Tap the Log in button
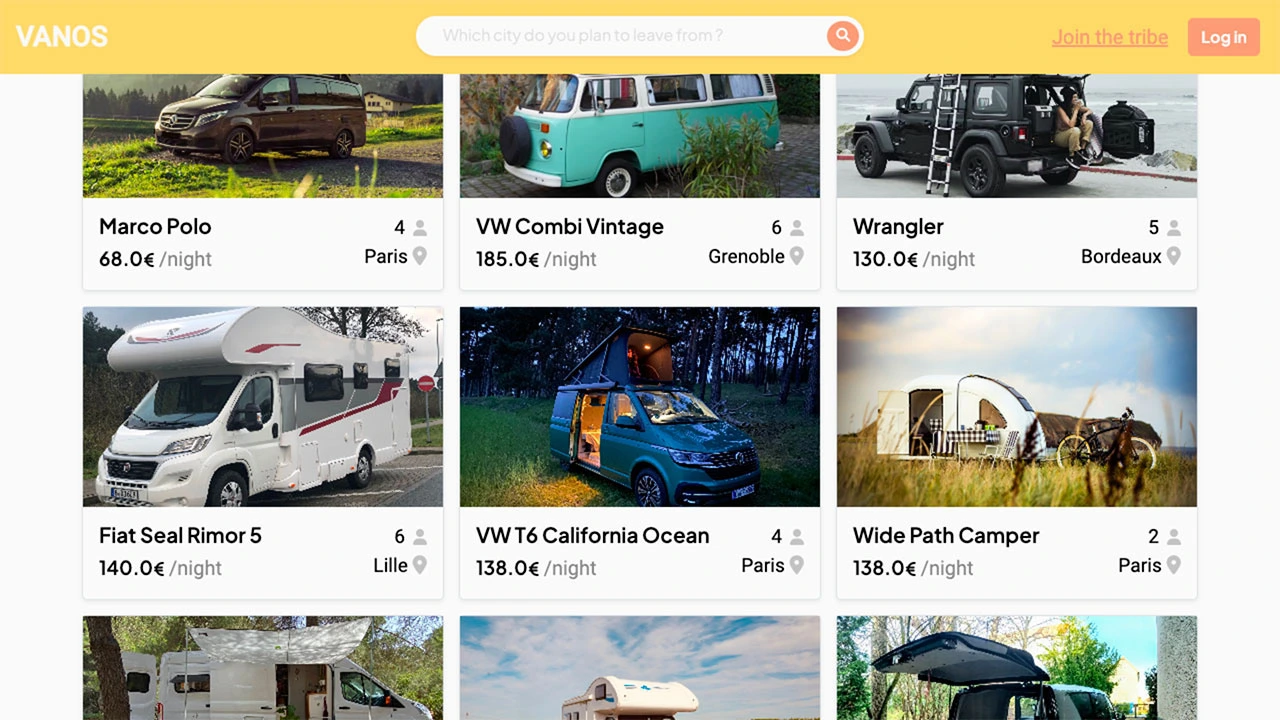1280x720 pixels. click(1223, 37)
